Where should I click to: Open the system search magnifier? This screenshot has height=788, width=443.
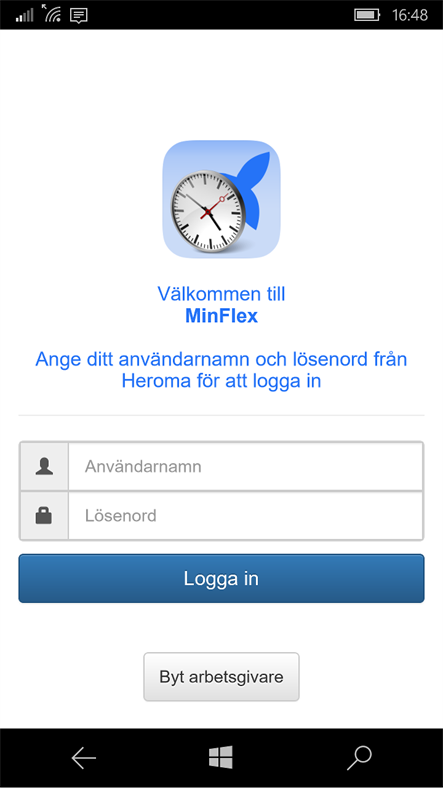pyautogui.click(x=359, y=758)
